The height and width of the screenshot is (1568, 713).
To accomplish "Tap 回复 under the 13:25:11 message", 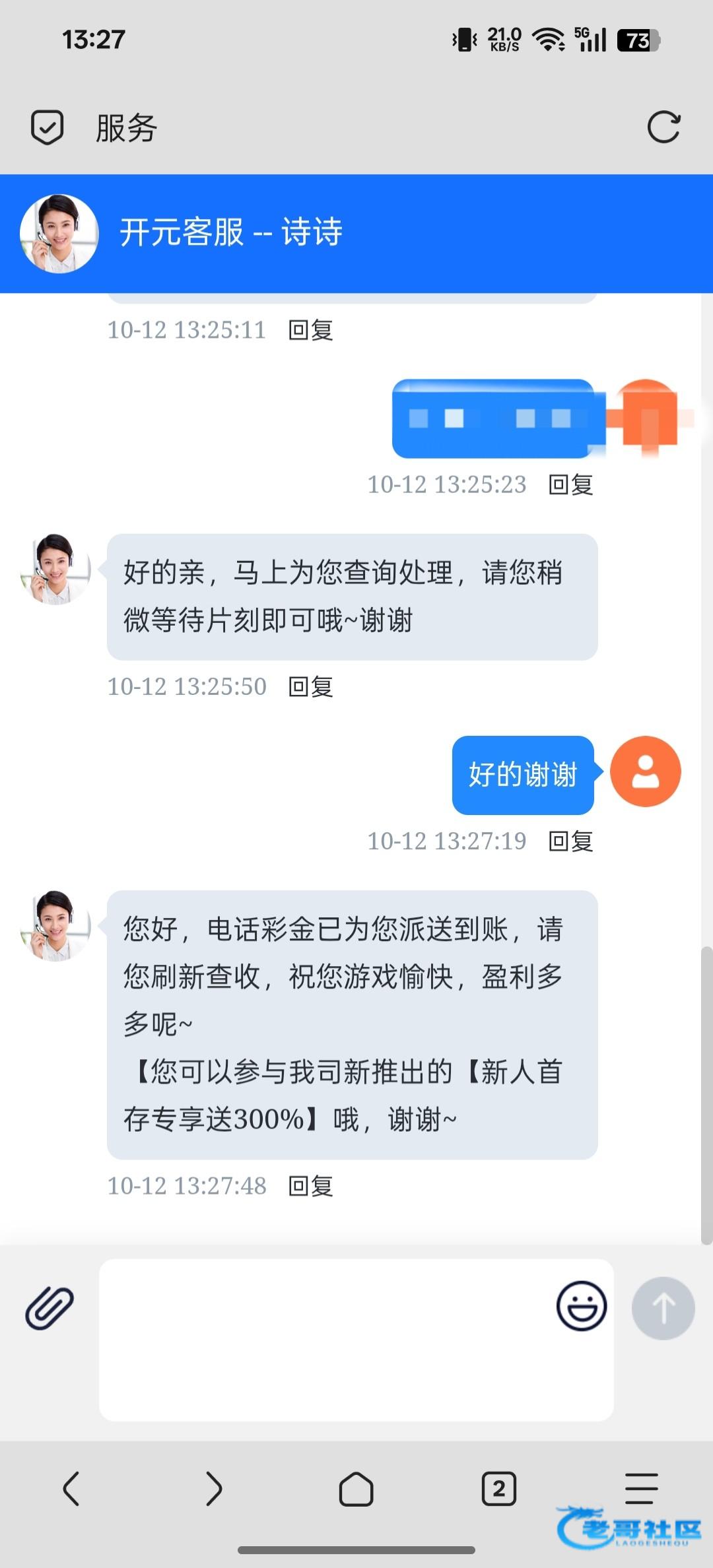I will tap(311, 329).
